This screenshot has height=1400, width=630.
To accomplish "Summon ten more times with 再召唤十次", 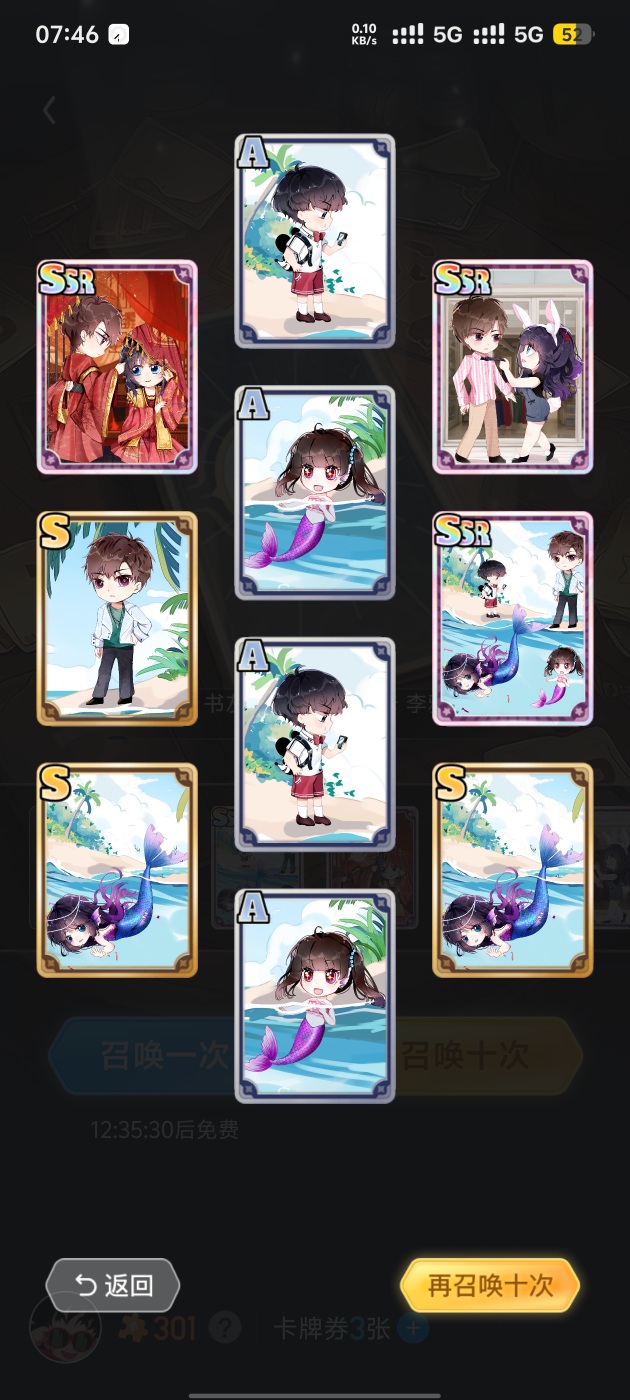I will click(x=490, y=1285).
